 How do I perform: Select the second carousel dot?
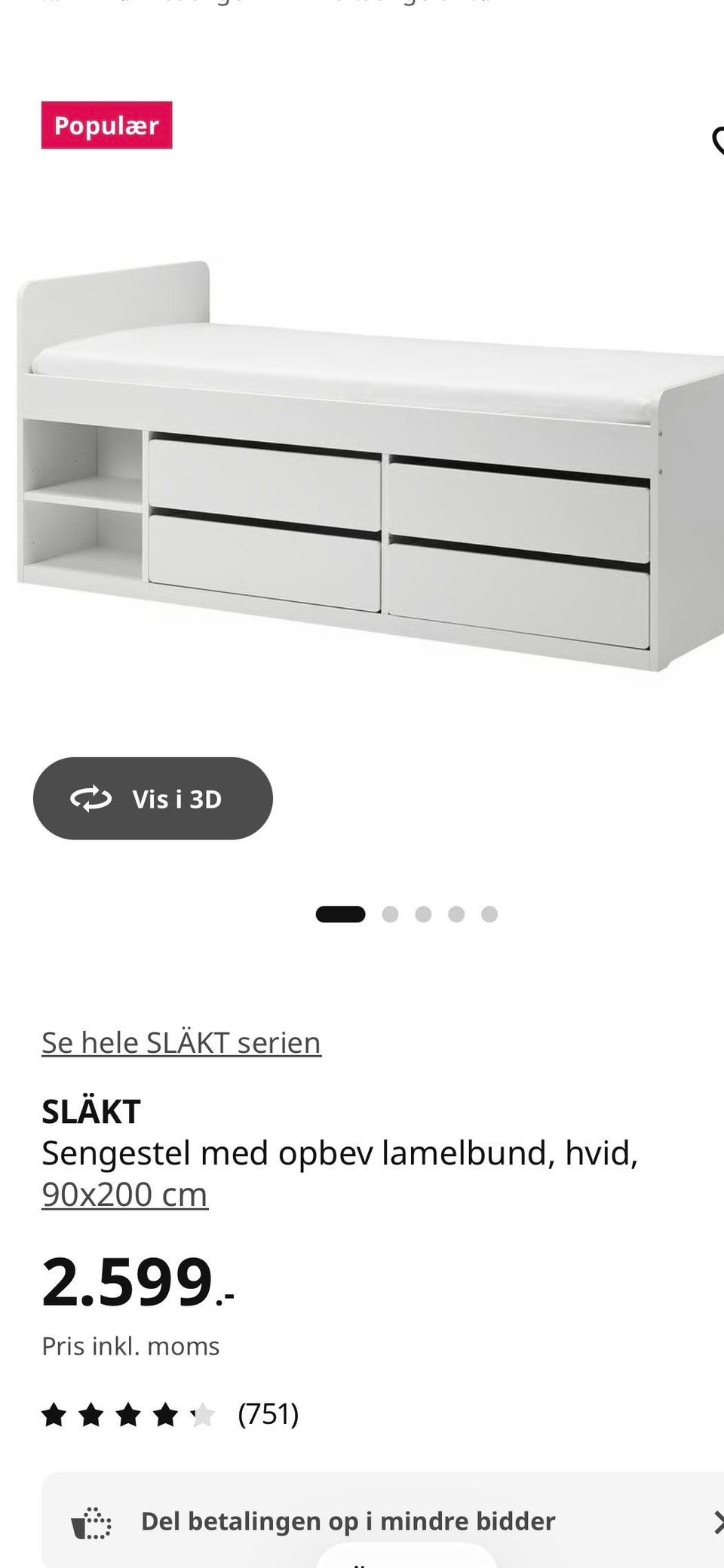point(391,913)
